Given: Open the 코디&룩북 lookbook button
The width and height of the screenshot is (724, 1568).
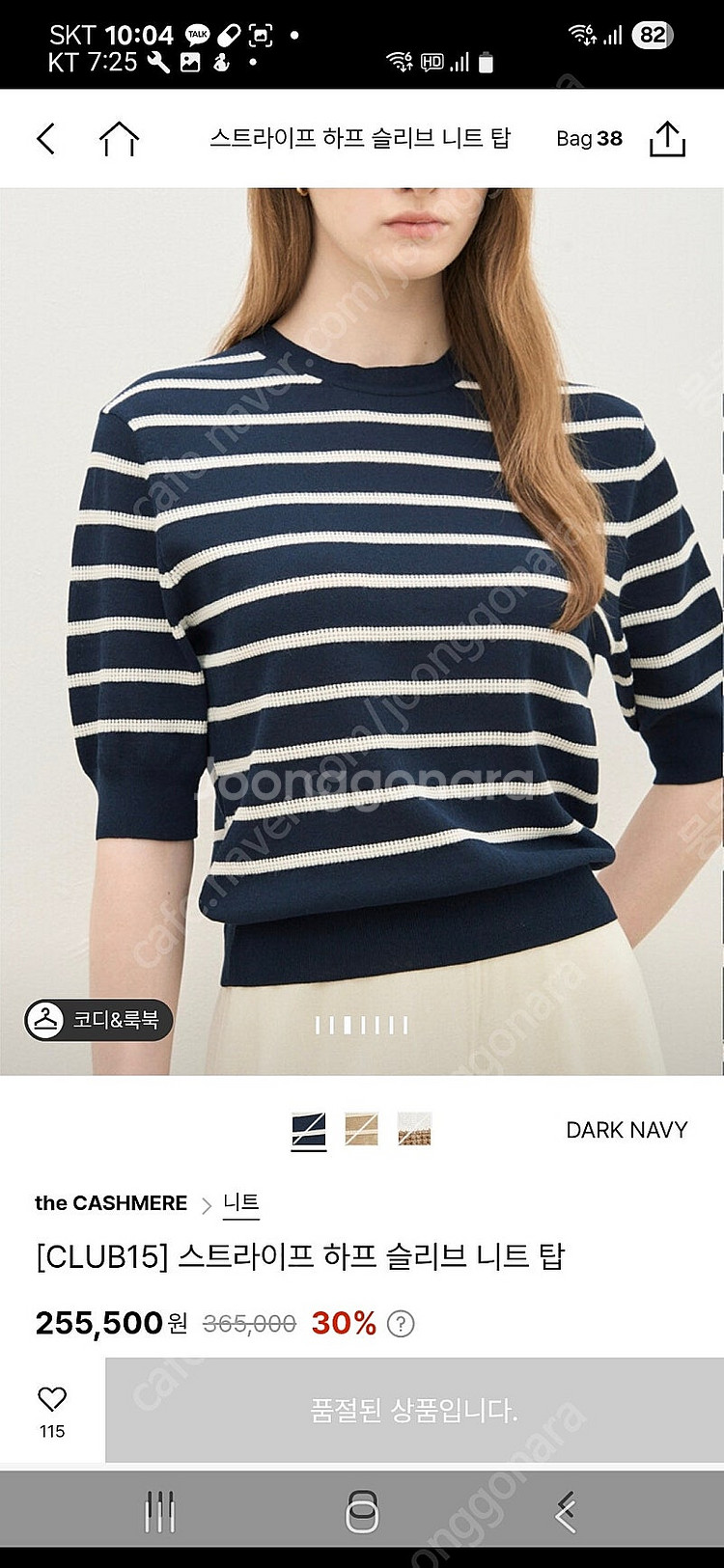Looking at the screenshot, I should [98, 1020].
